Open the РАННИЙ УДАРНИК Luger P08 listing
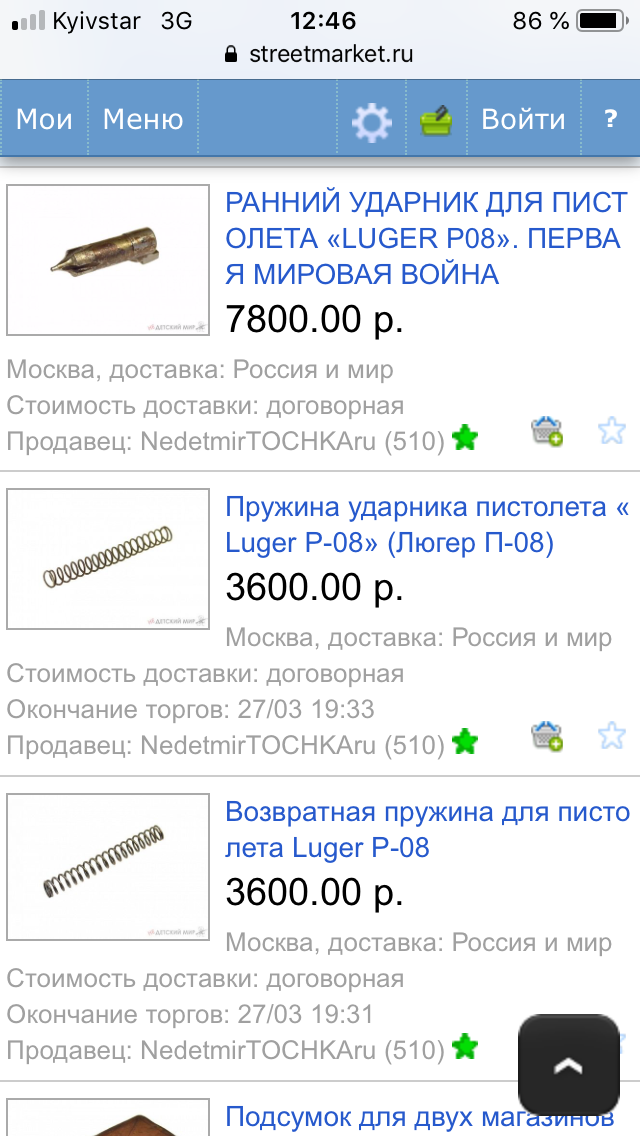Image resolution: width=640 pixels, height=1136 pixels. point(426,238)
